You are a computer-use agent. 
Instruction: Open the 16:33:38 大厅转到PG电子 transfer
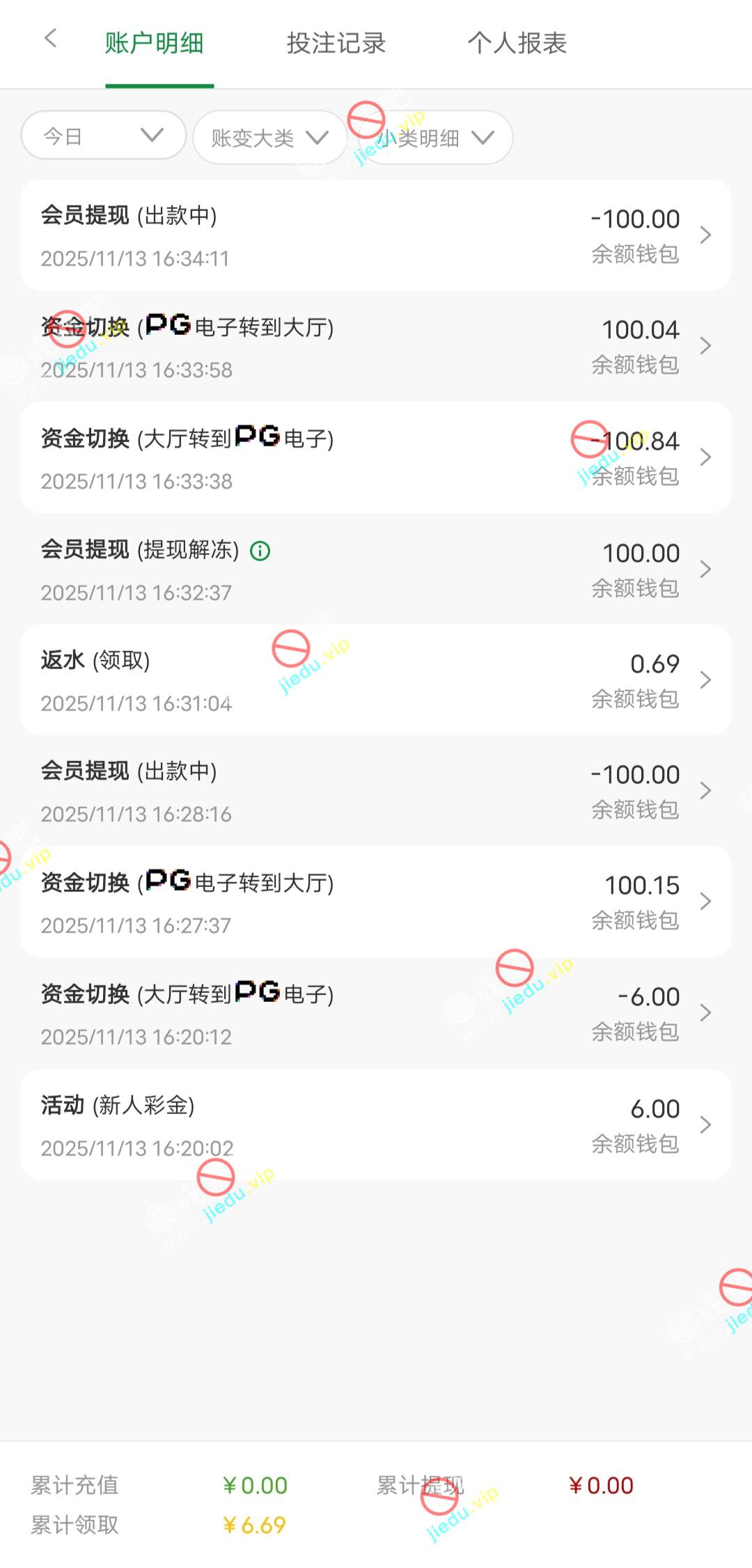pos(375,457)
